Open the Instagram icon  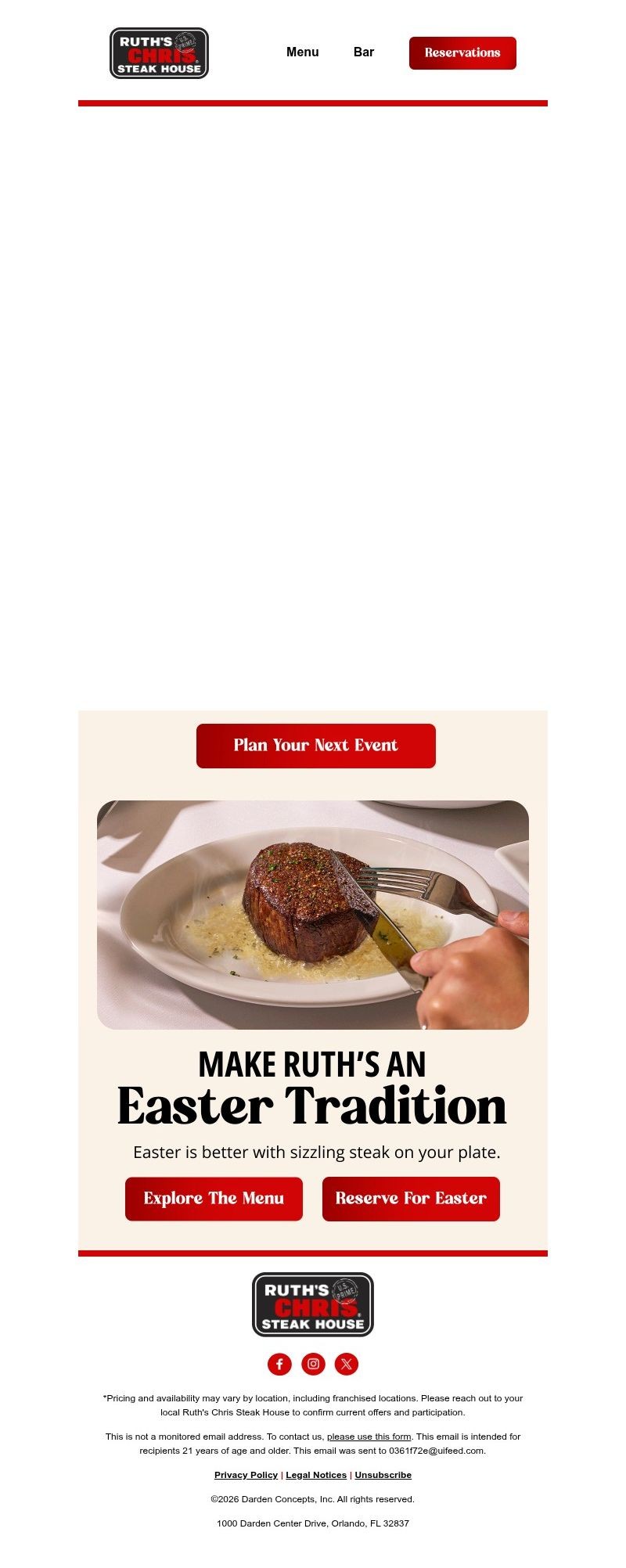pos(313,1364)
